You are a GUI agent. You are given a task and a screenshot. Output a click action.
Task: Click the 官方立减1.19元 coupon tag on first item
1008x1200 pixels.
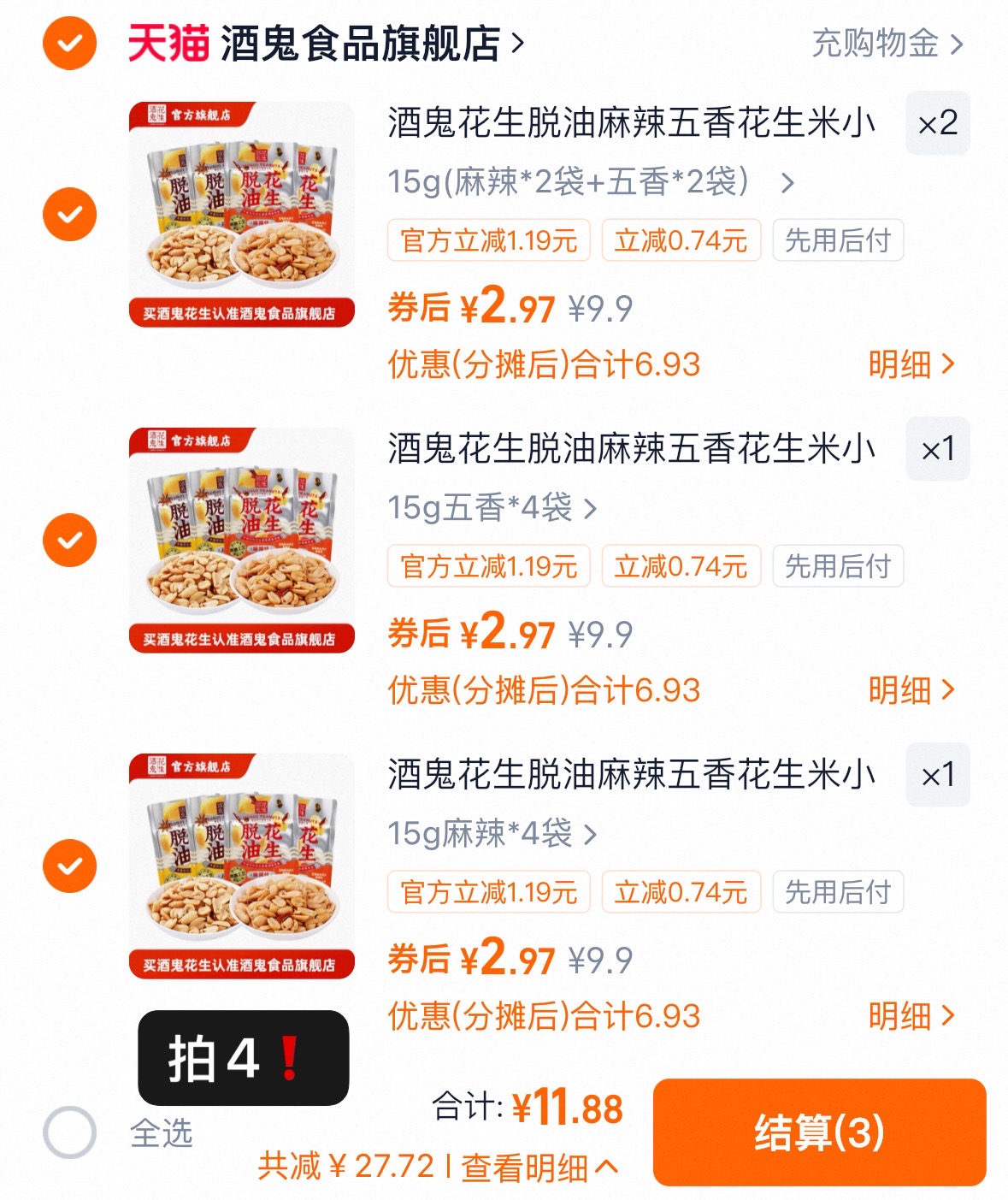(x=488, y=240)
